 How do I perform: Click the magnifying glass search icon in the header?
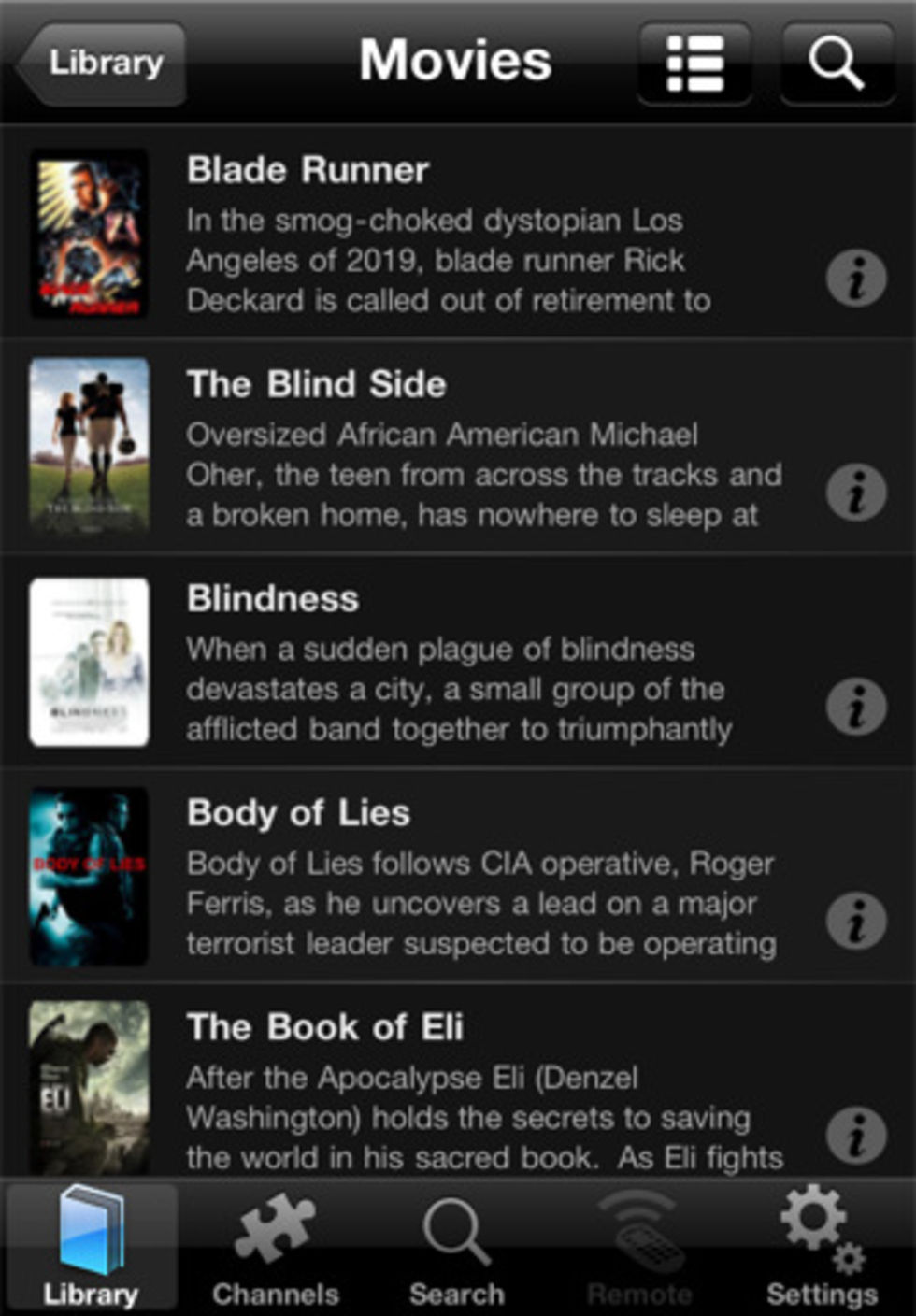tap(836, 63)
